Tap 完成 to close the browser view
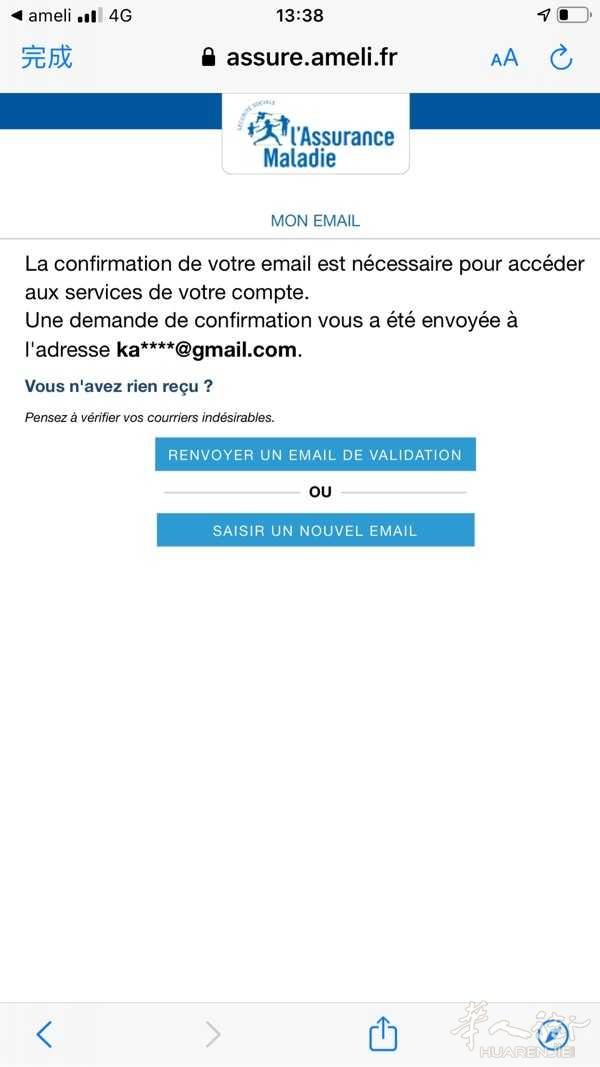 coord(46,57)
